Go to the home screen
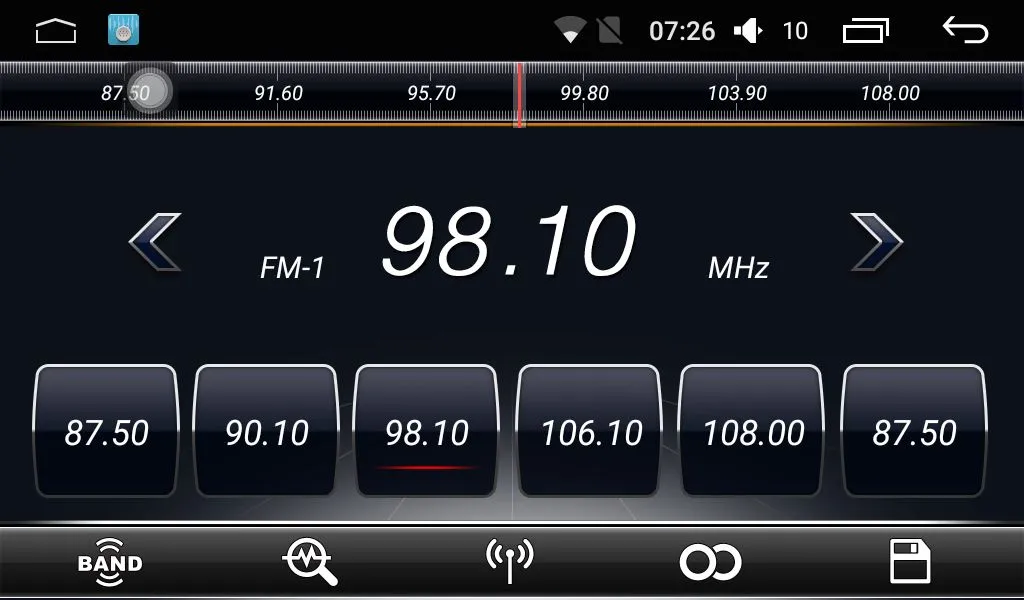Screen dimensions: 1024x600 click(56, 31)
